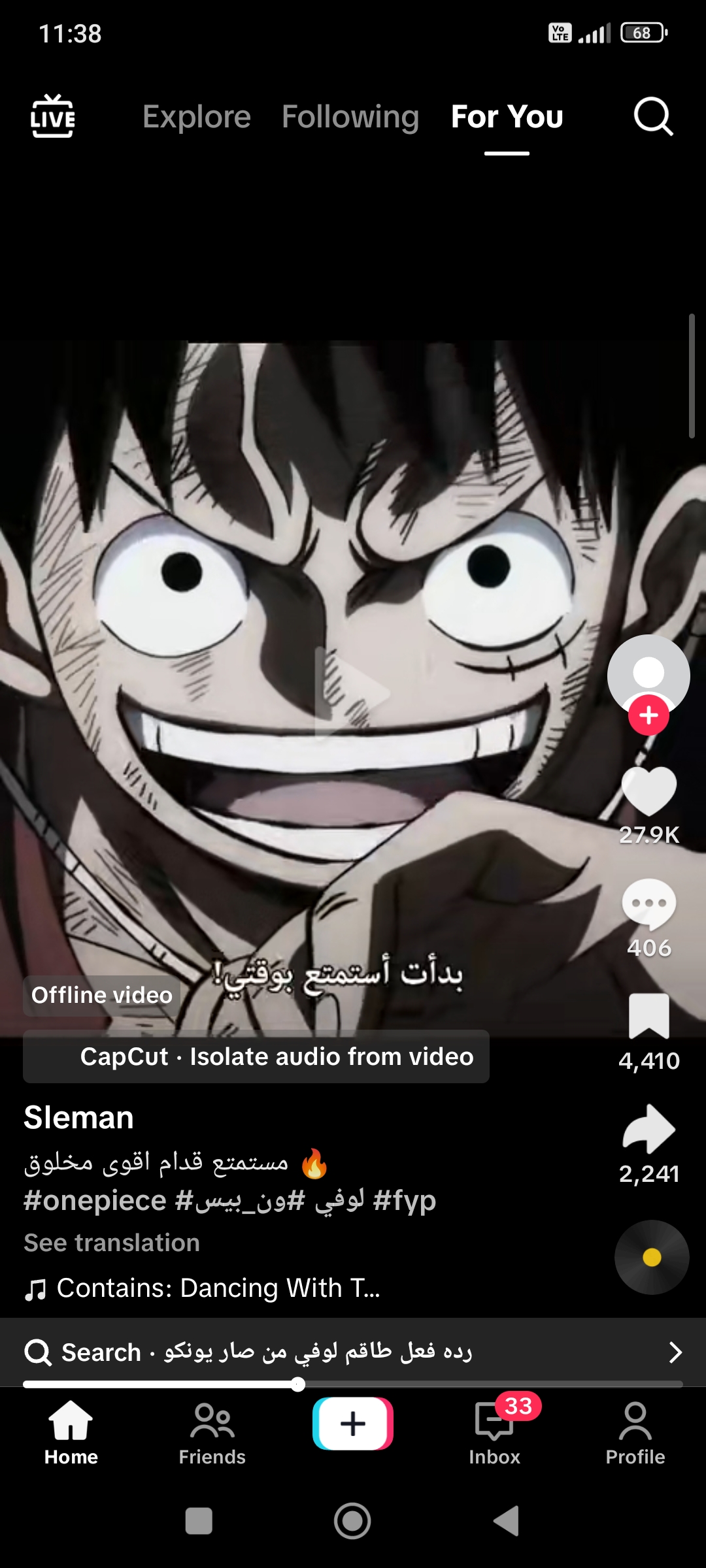Create a new post with plus button

click(x=353, y=1424)
